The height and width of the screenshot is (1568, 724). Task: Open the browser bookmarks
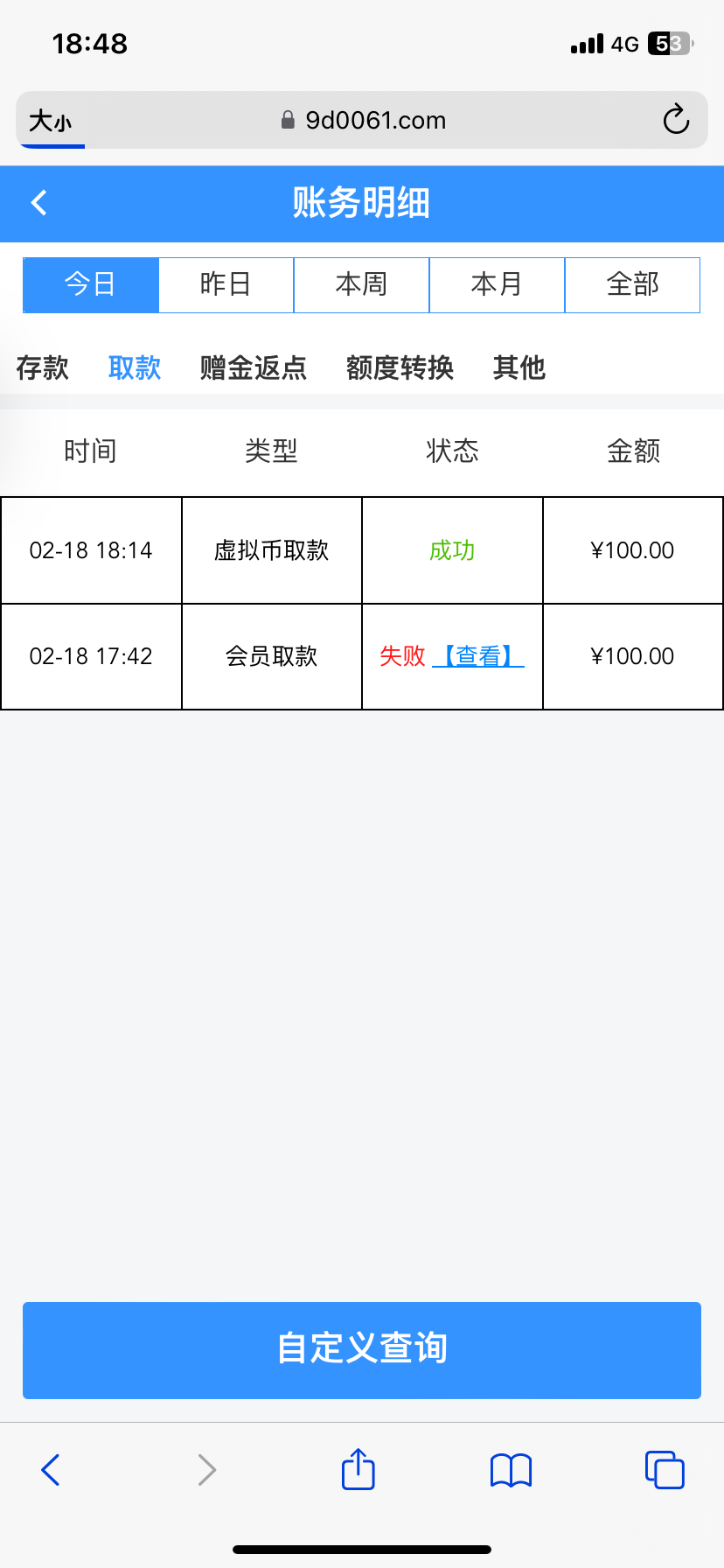click(x=511, y=1470)
